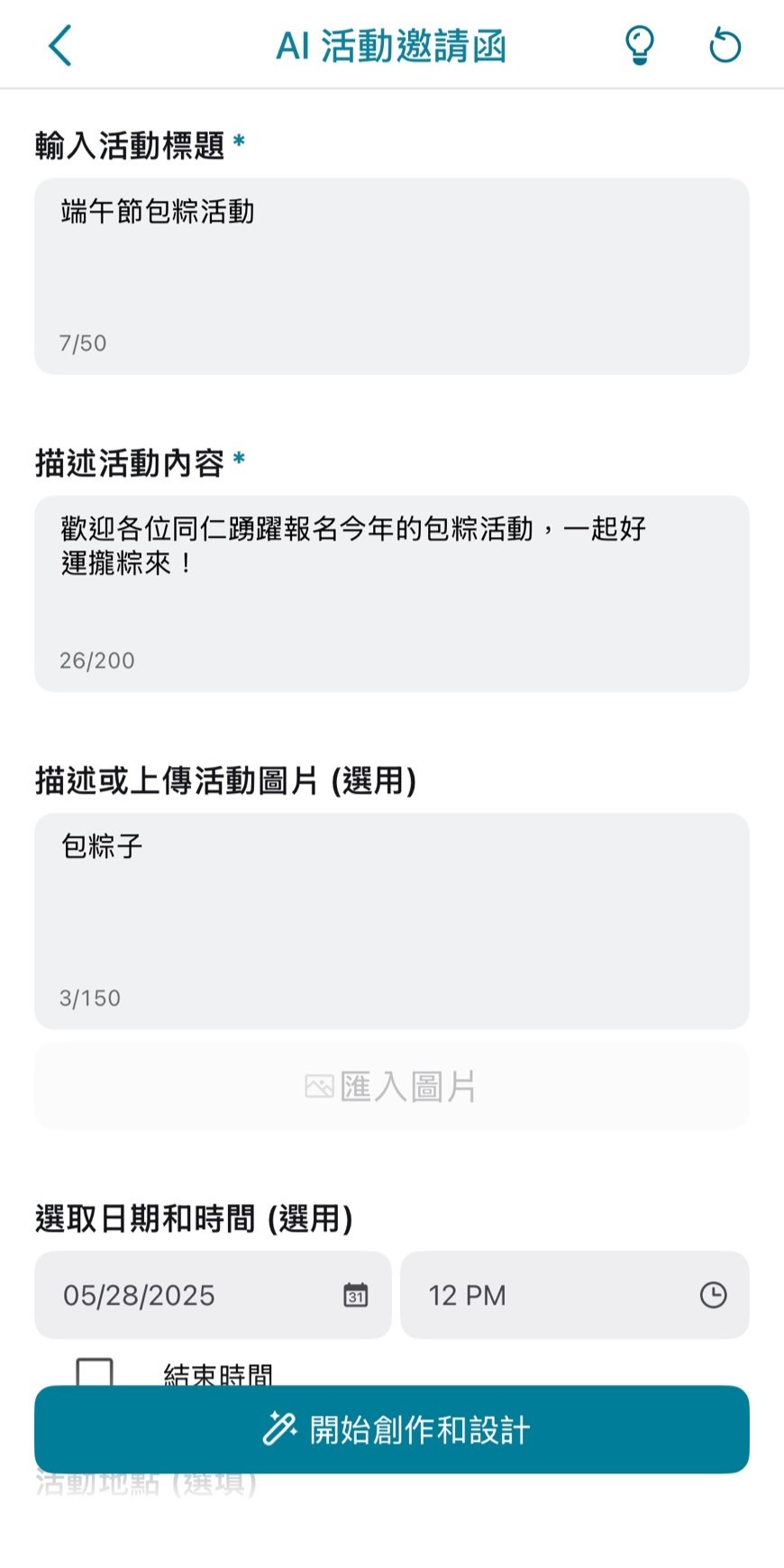Open the 05/28/2025 date picker
The width and height of the screenshot is (784, 1568).
pyautogui.click(x=162, y=1295)
